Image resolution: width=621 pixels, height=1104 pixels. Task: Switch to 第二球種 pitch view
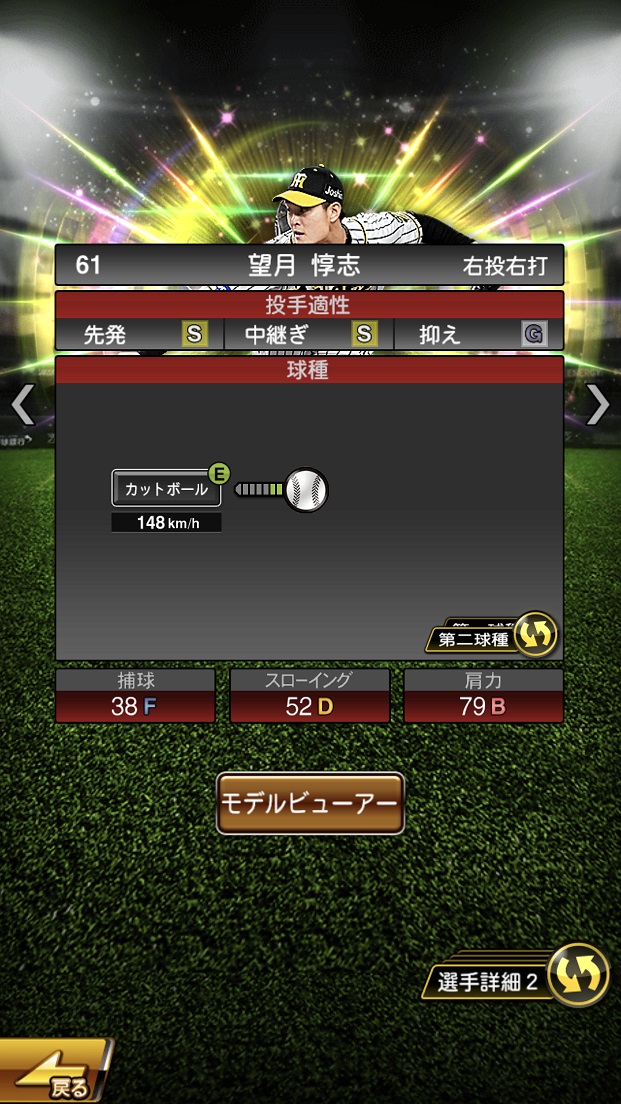pos(492,636)
